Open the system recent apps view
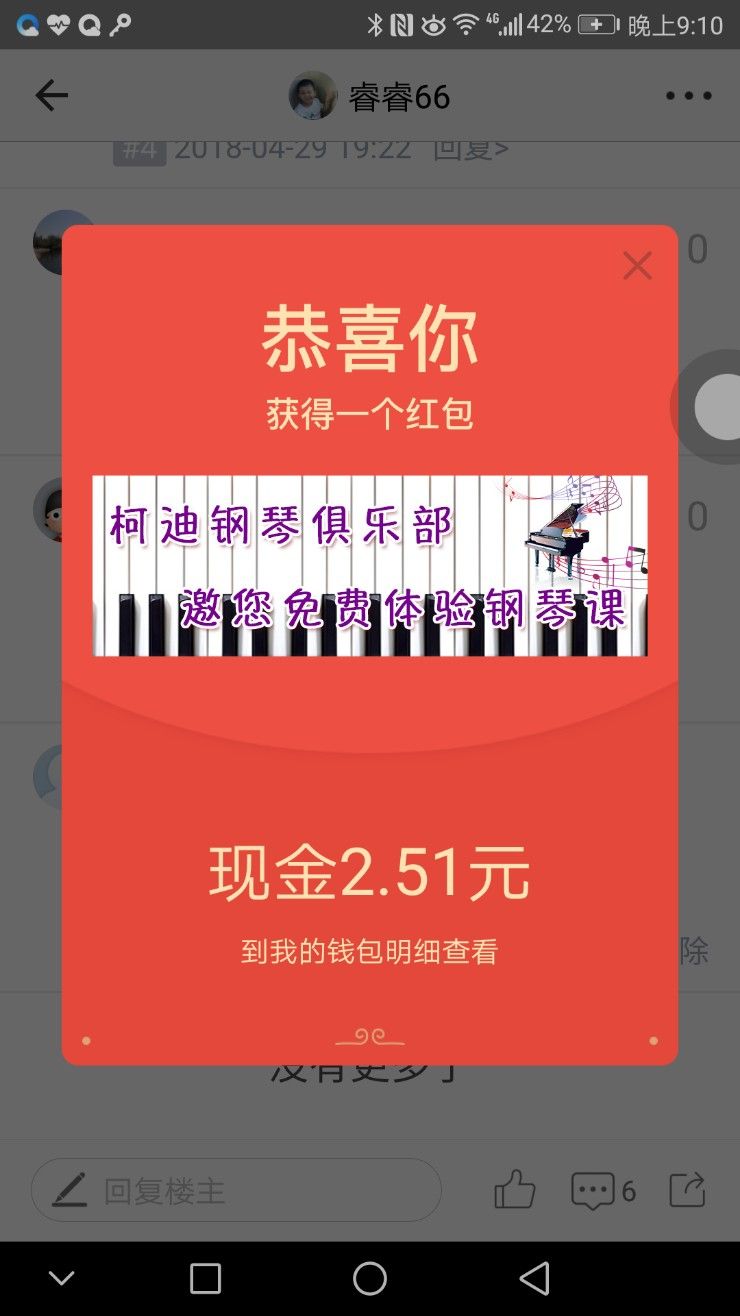This screenshot has height=1316, width=740. [x=205, y=1278]
